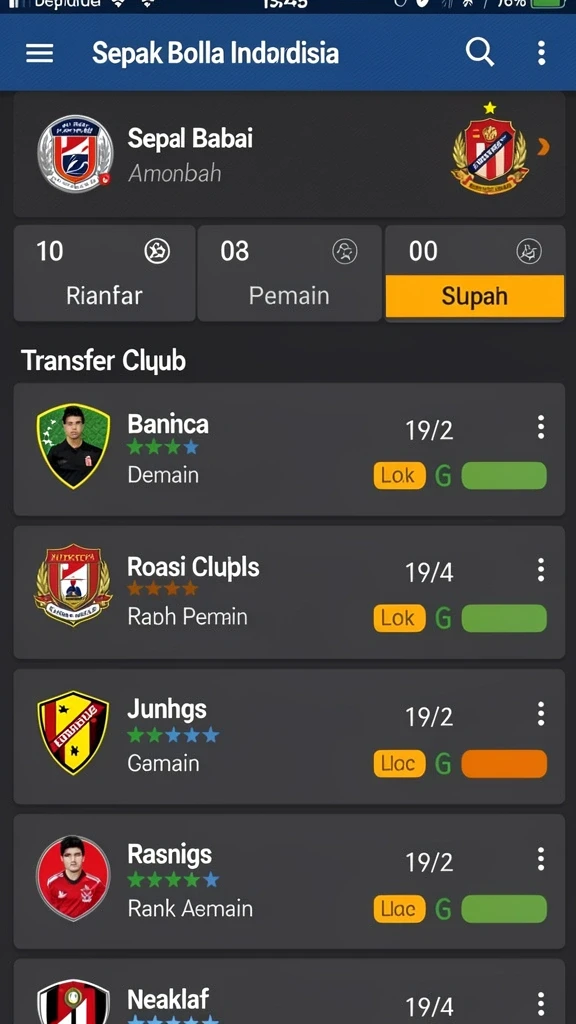The height and width of the screenshot is (1024, 576).
Task: Open more options for Baninca
Action: click(541, 427)
